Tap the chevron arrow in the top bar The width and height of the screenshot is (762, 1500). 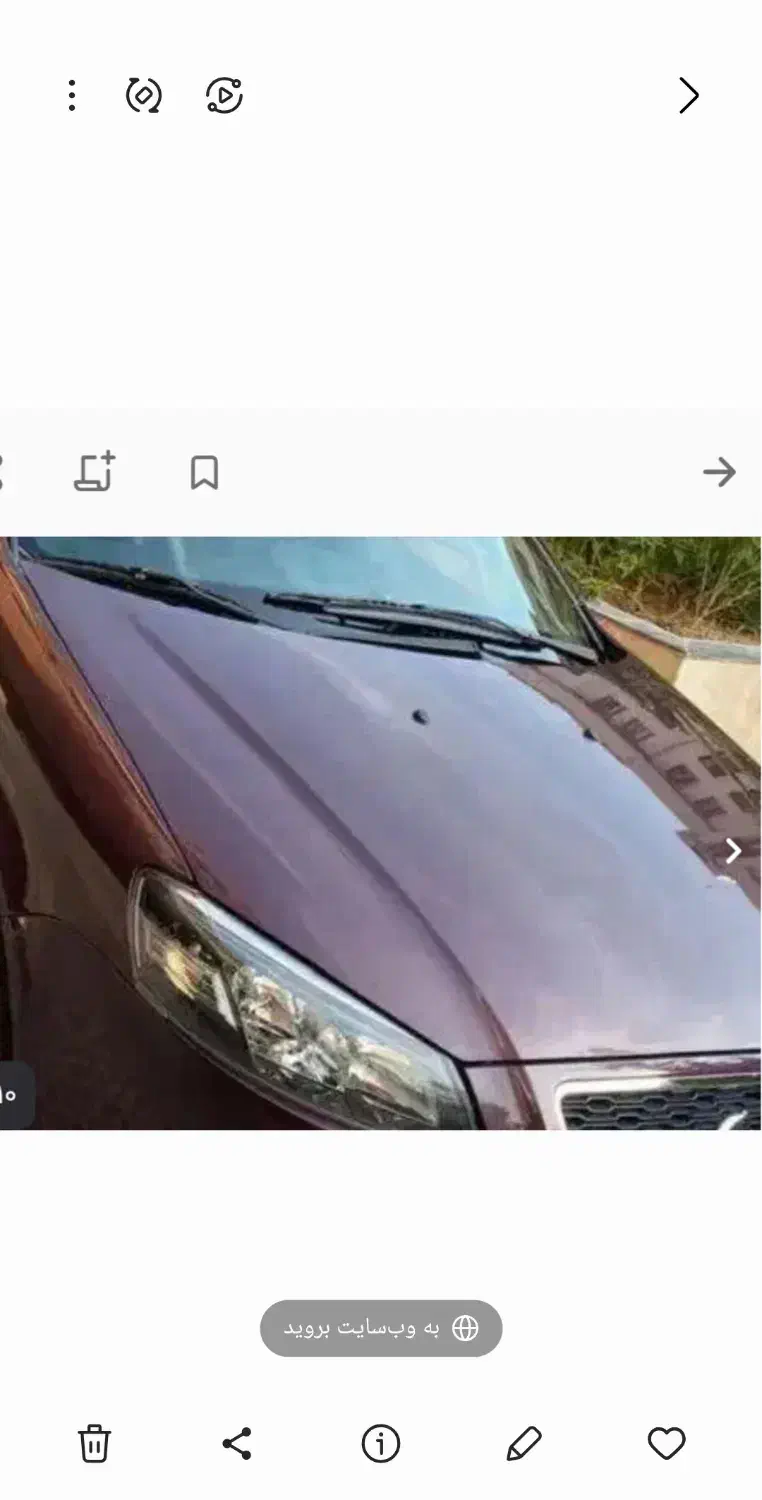coord(689,96)
